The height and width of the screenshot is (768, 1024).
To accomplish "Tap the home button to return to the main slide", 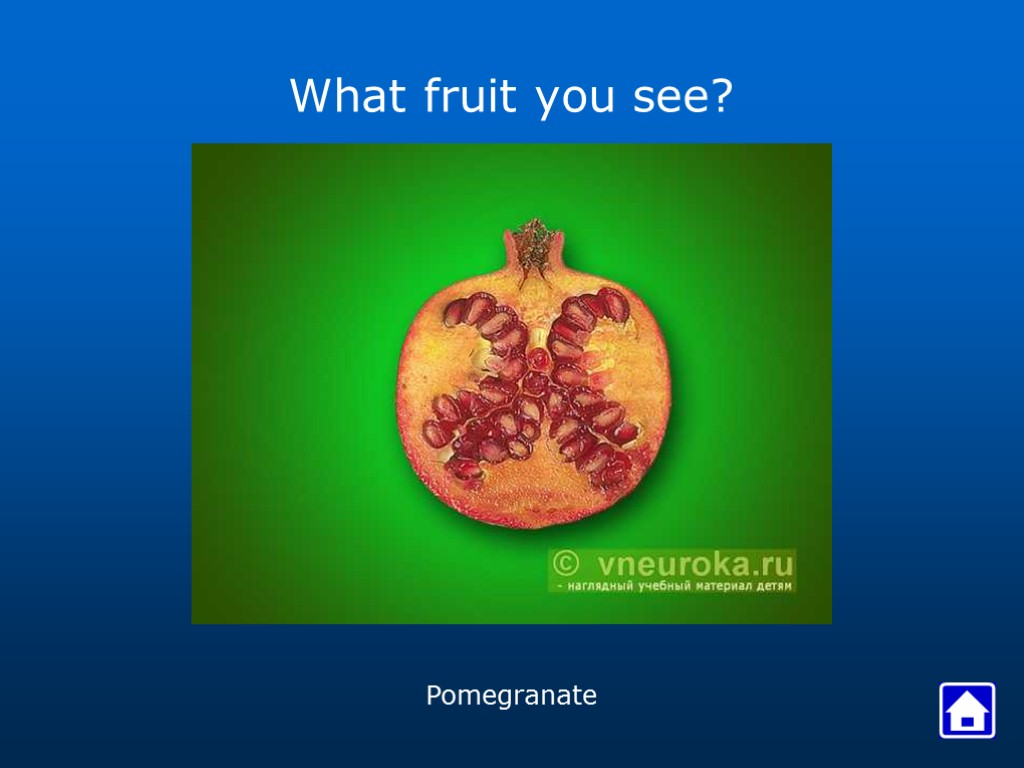I will pyautogui.click(x=967, y=711).
